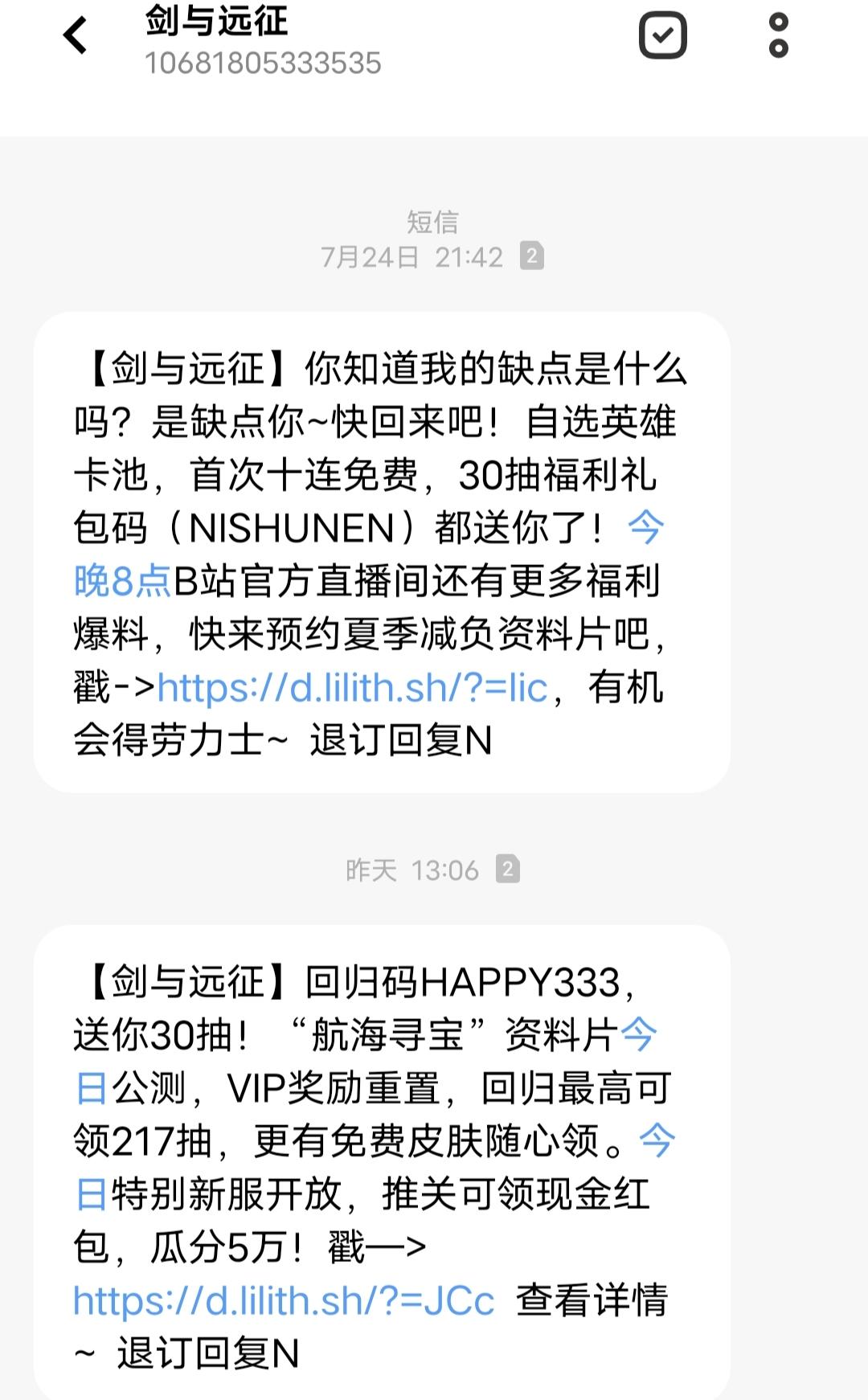Open the three-dot overflow menu
868x1400 pixels.
[778, 35]
